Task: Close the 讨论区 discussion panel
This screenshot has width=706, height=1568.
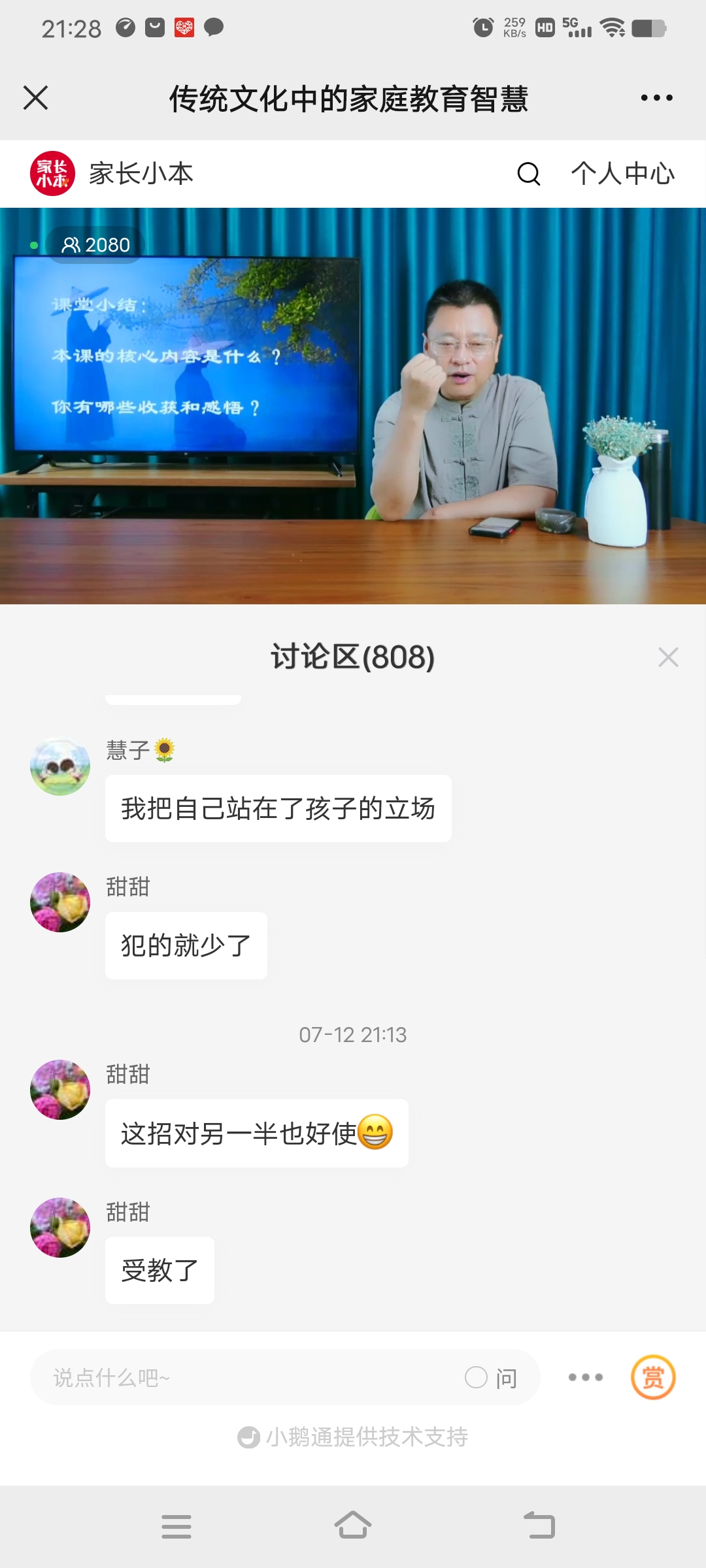Action: (x=668, y=657)
